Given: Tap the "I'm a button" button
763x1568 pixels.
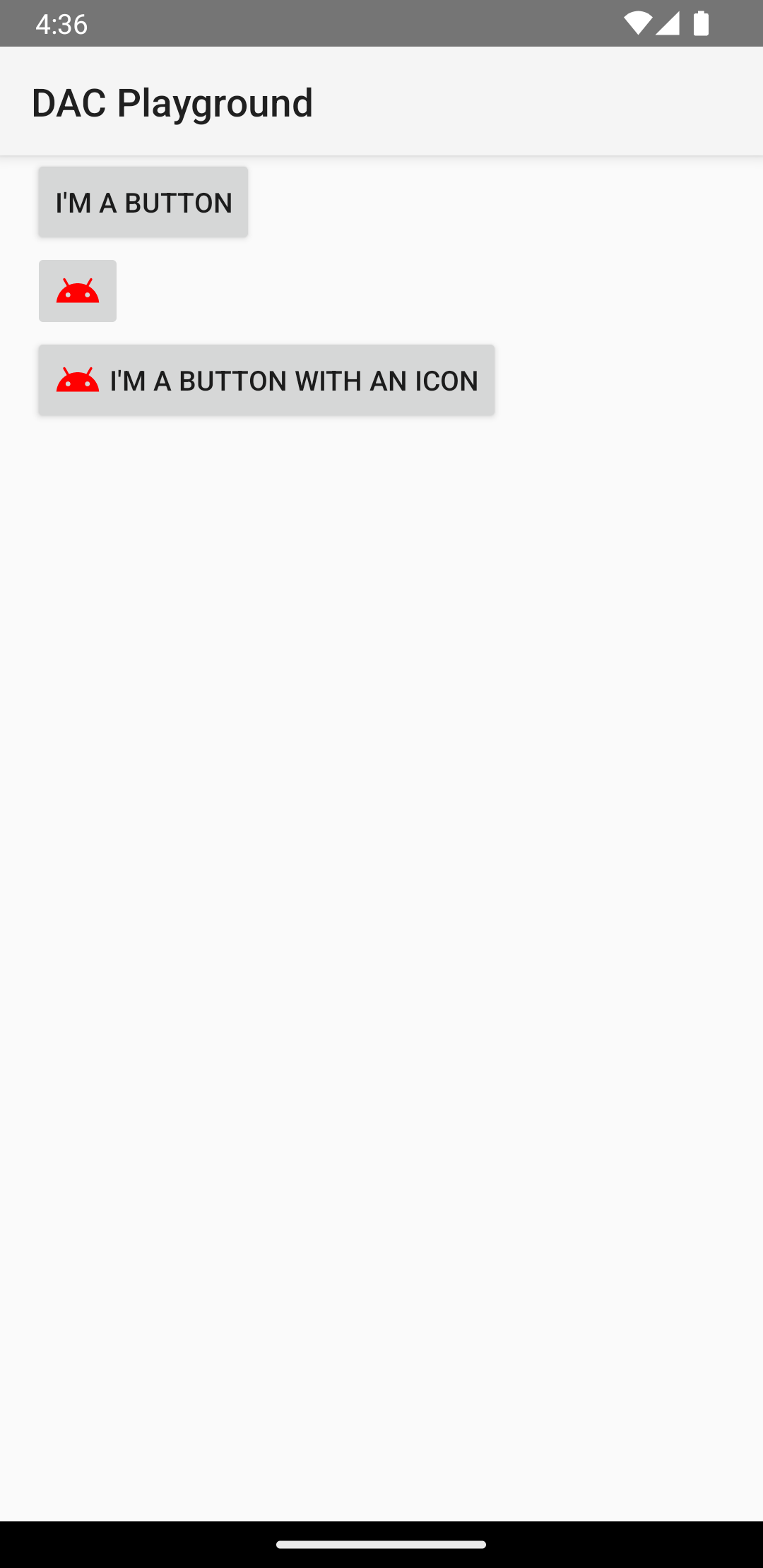Looking at the screenshot, I should pyautogui.click(x=143, y=202).
